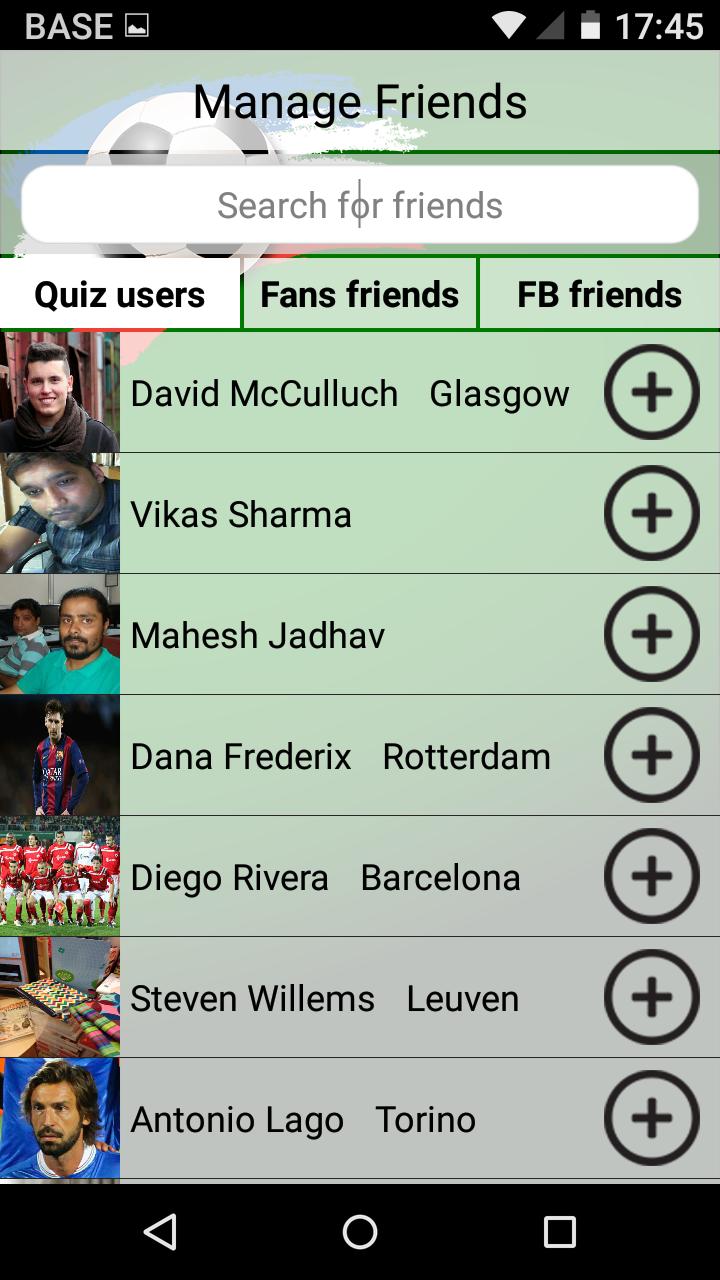
Task: Add Dana Frederix from Rotterdam
Action: click(652, 756)
